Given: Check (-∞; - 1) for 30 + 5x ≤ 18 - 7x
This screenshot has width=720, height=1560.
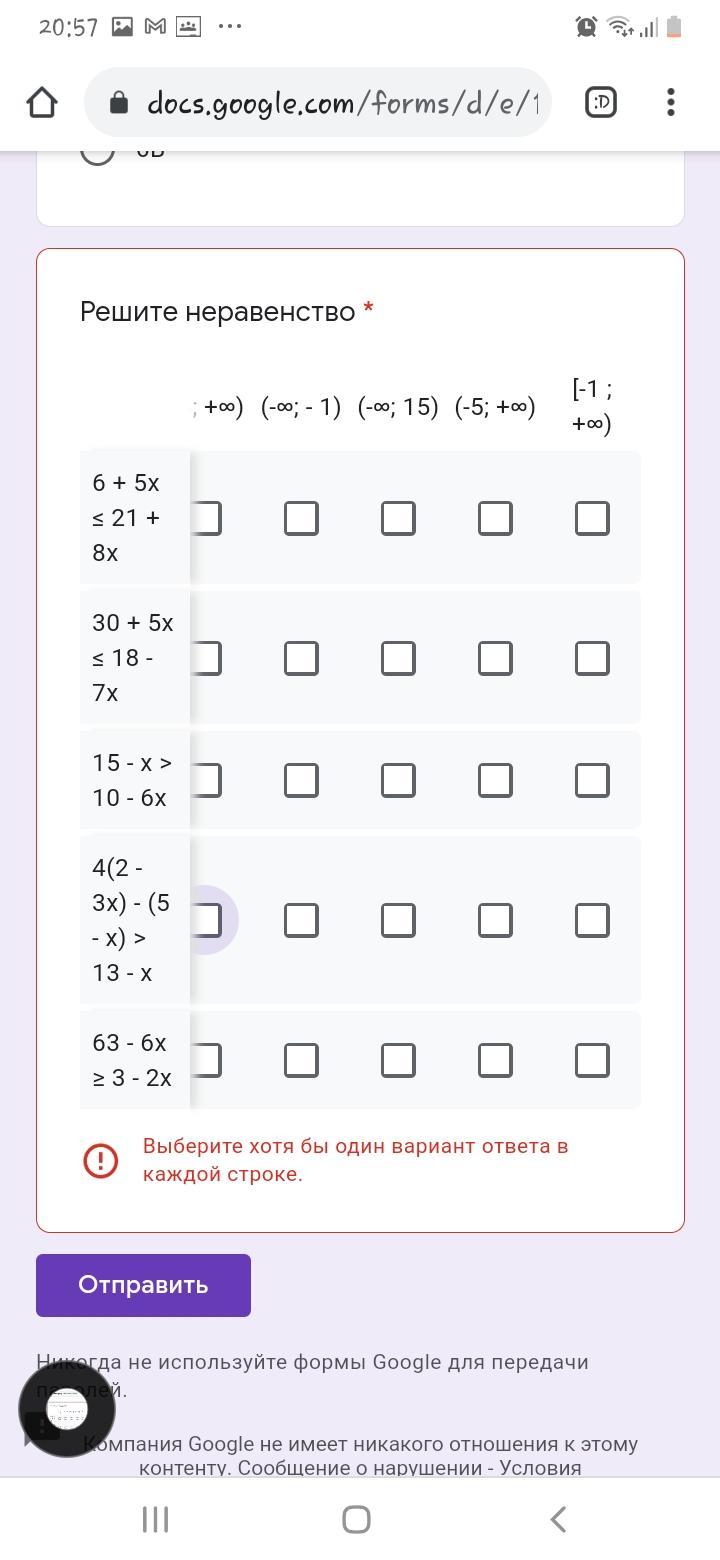Looking at the screenshot, I should point(301,658).
